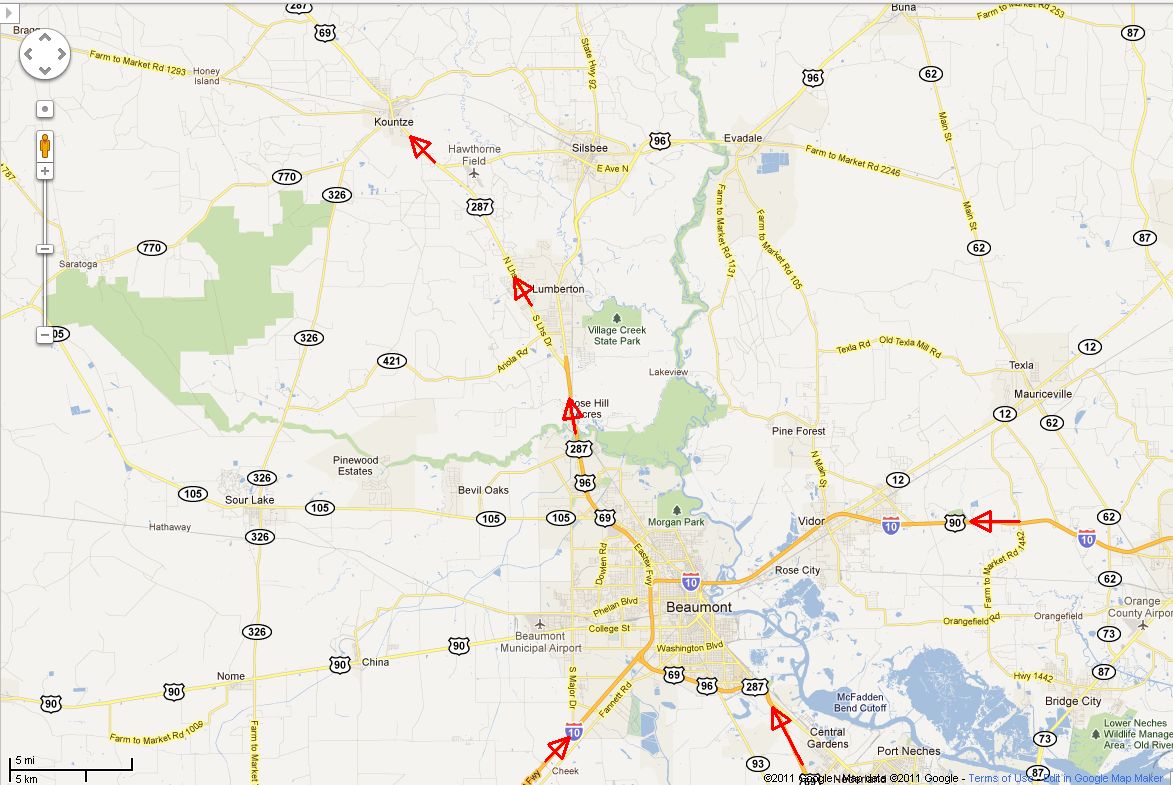The height and width of the screenshot is (785, 1173).
Task: Zoom in with the plus button
Action: tap(45, 172)
